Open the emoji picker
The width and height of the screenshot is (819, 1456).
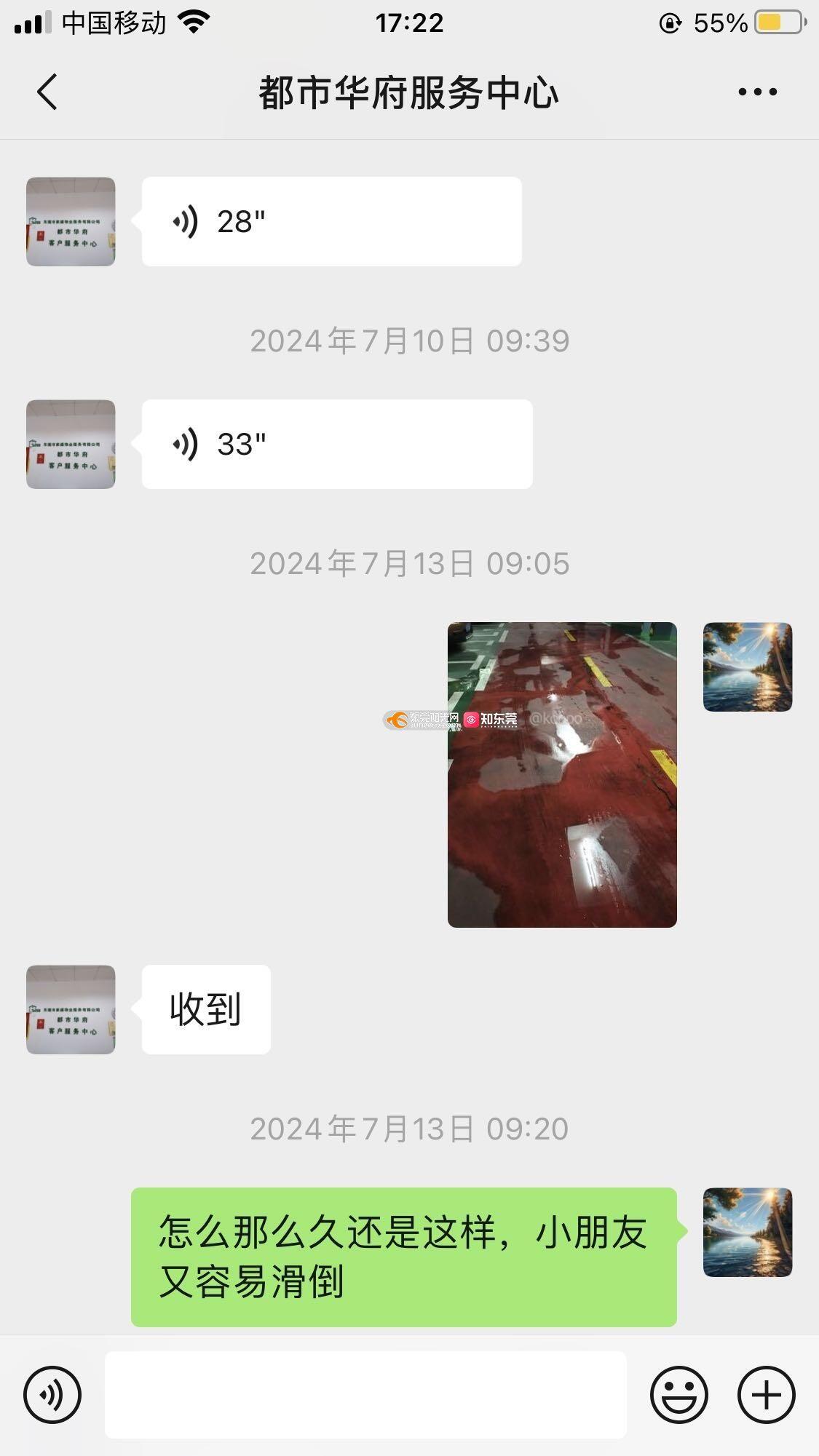click(678, 1395)
